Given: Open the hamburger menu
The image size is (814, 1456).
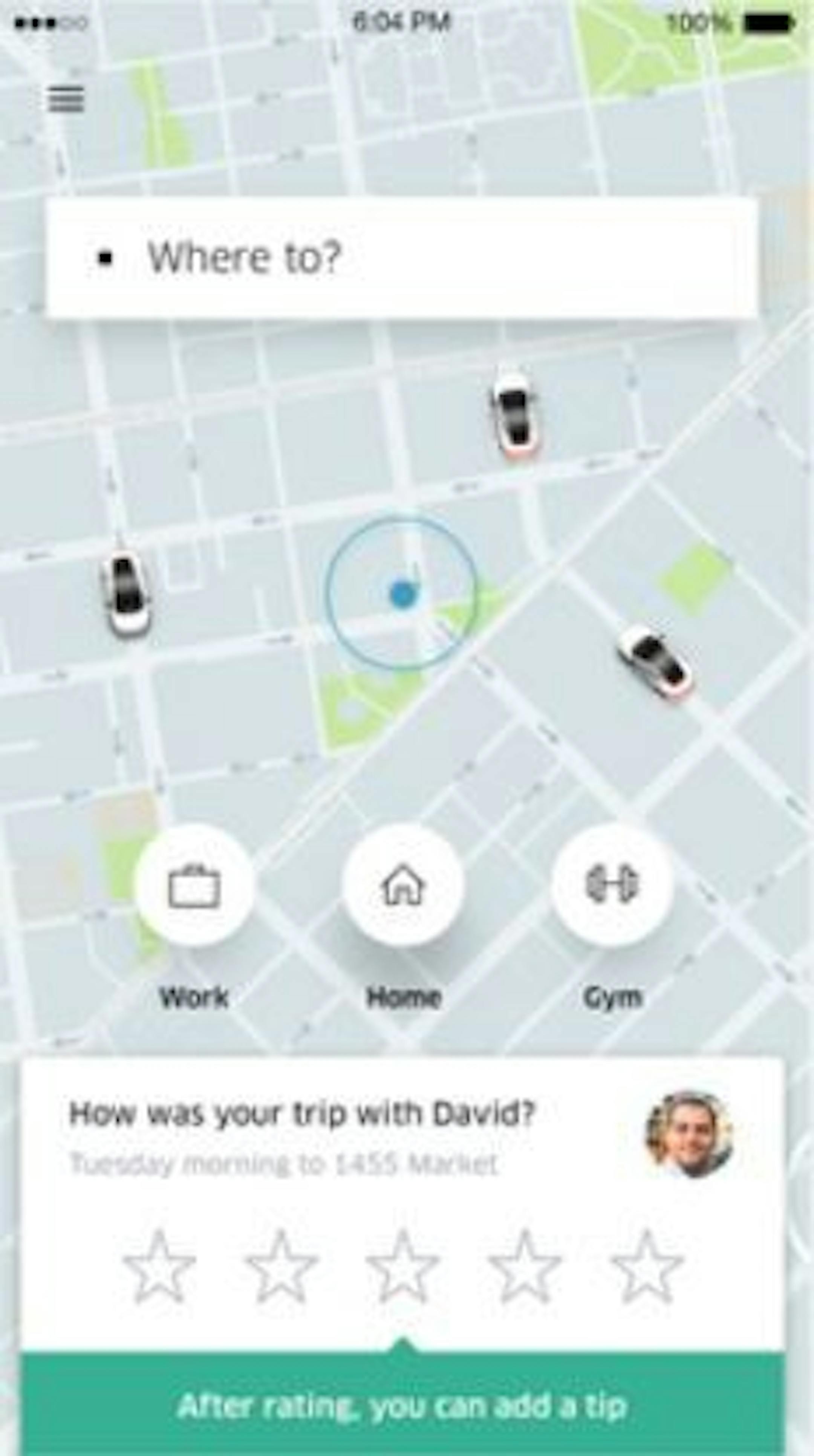Looking at the screenshot, I should click(x=66, y=99).
